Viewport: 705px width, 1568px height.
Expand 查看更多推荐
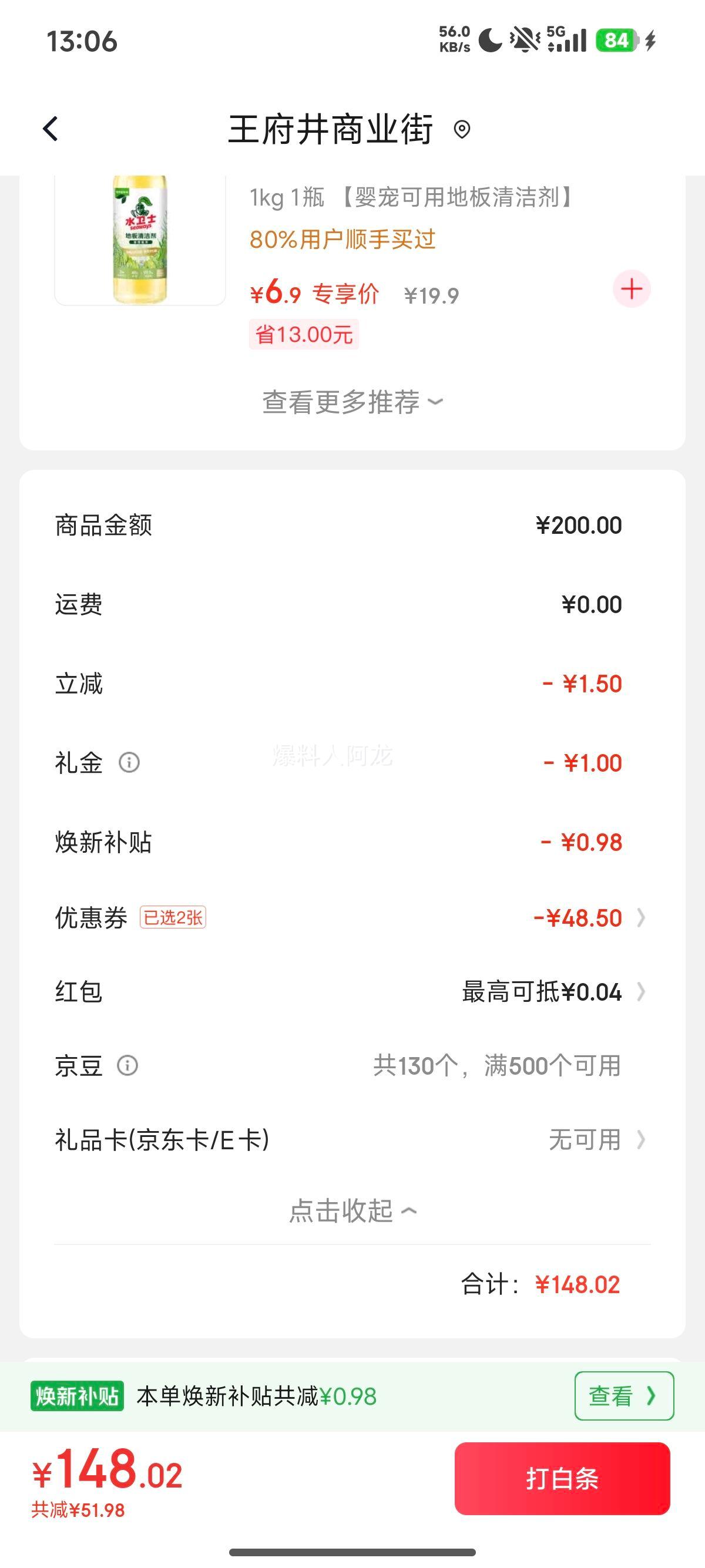point(352,402)
